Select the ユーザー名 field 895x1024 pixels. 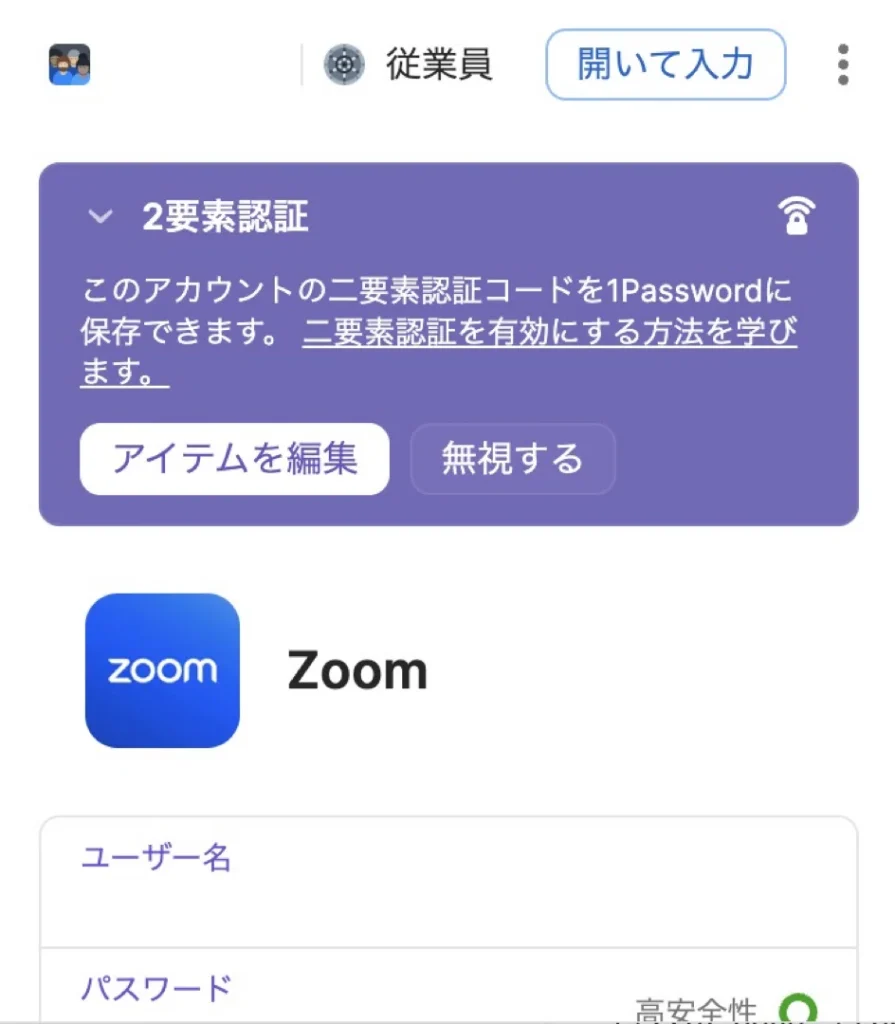coord(448,882)
